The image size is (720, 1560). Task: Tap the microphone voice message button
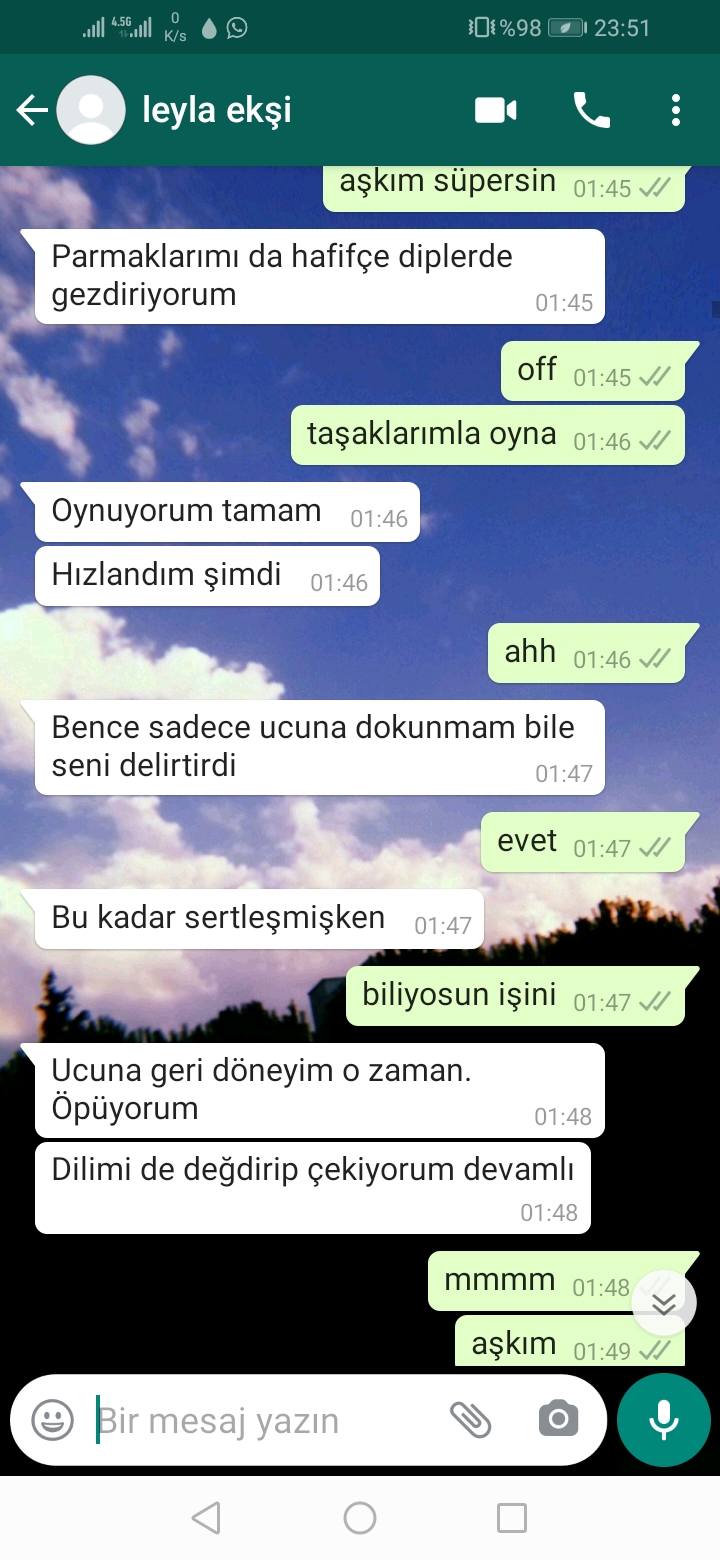tap(663, 1420)
